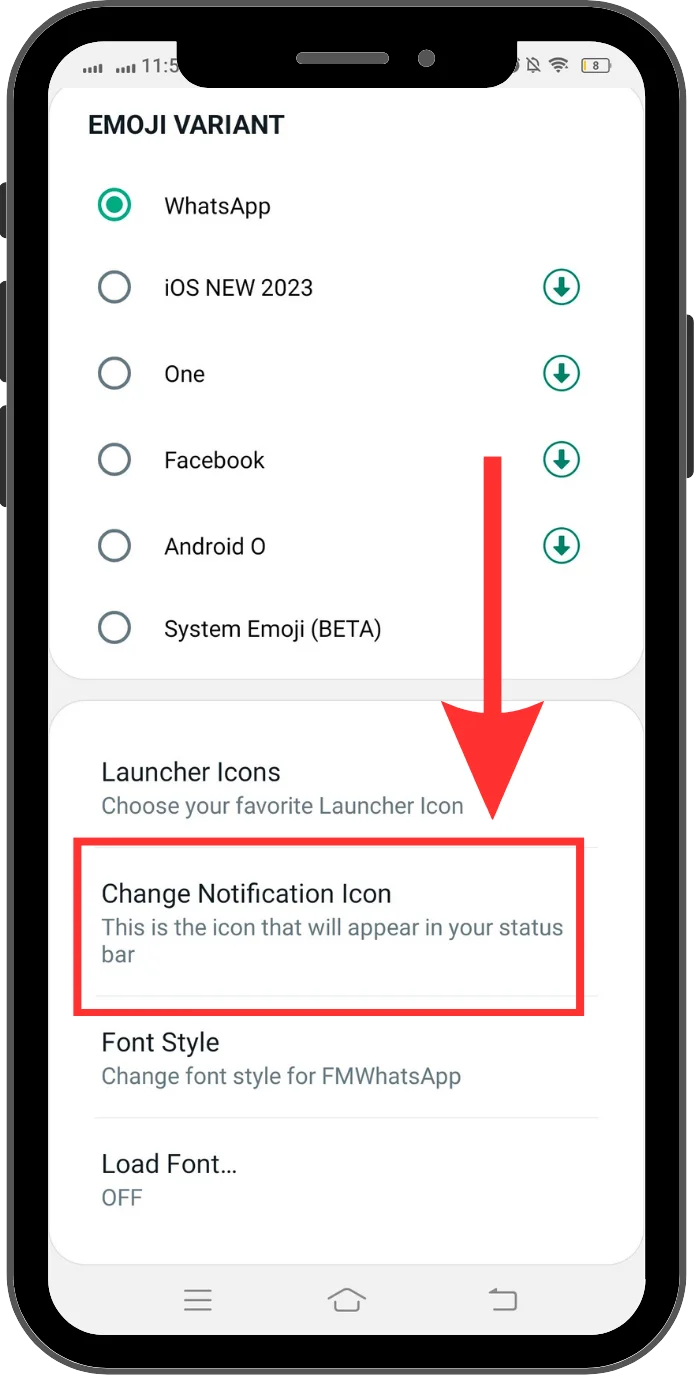
Task: Choose System Emoji (BETA) option
Action: click(x=115, y=628)
